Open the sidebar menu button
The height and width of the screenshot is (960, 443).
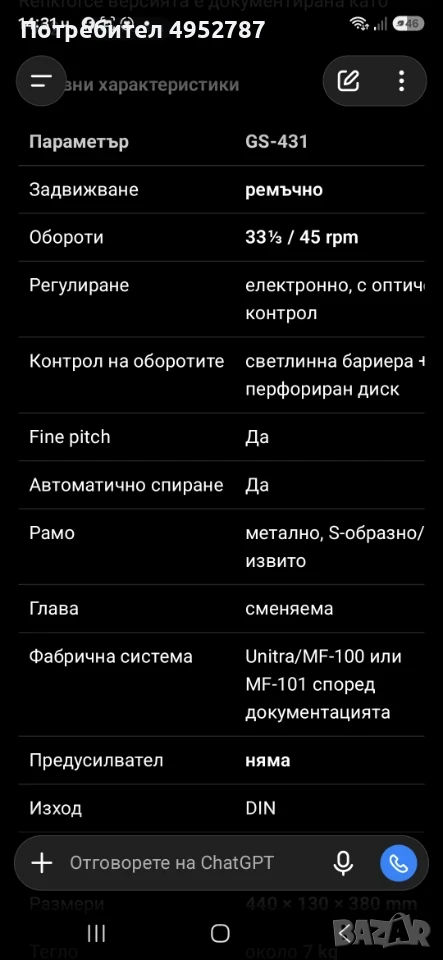41,81
